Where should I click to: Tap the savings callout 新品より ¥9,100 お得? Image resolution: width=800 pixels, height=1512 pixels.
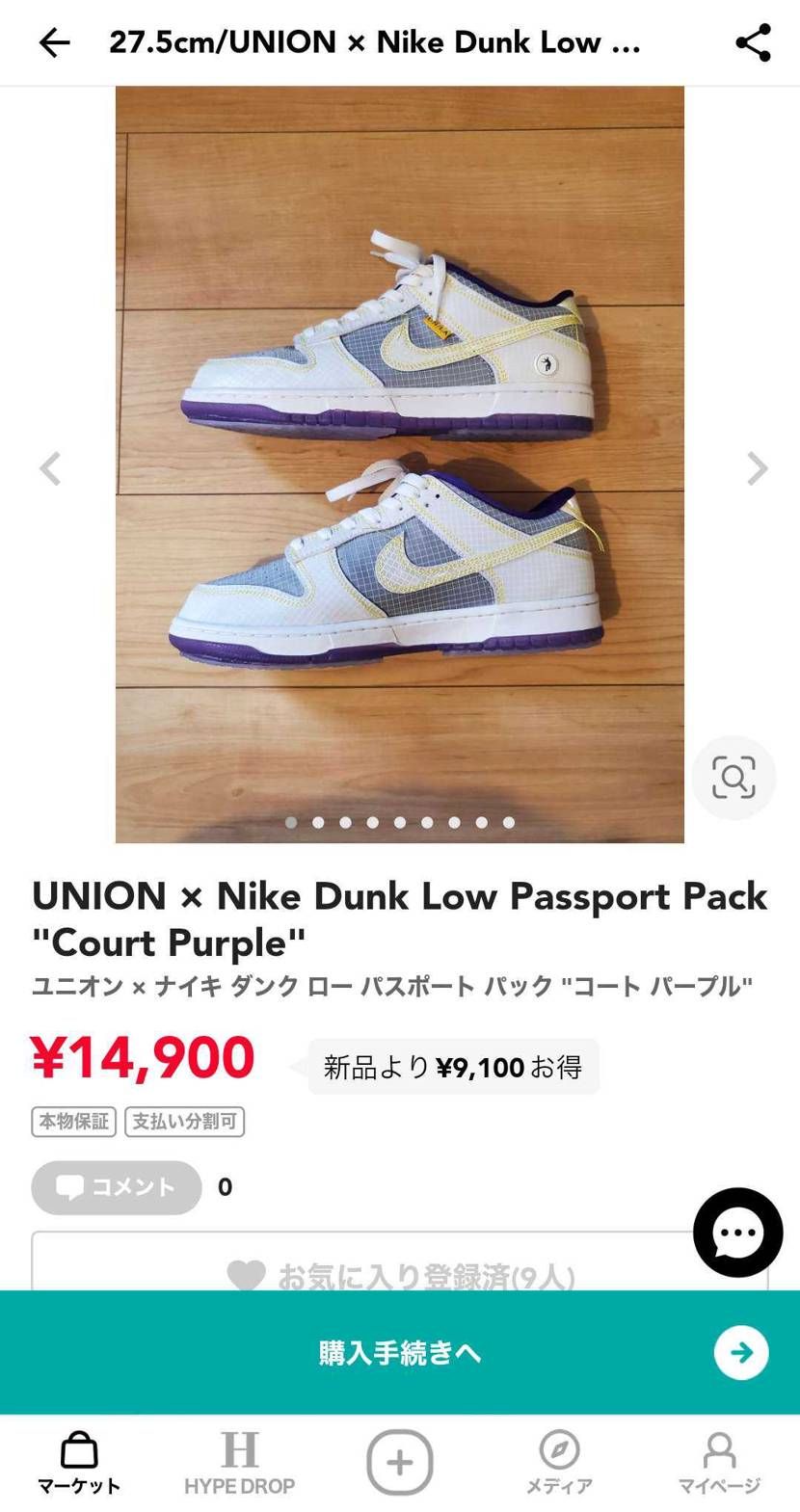click(x=452, y=1066)
